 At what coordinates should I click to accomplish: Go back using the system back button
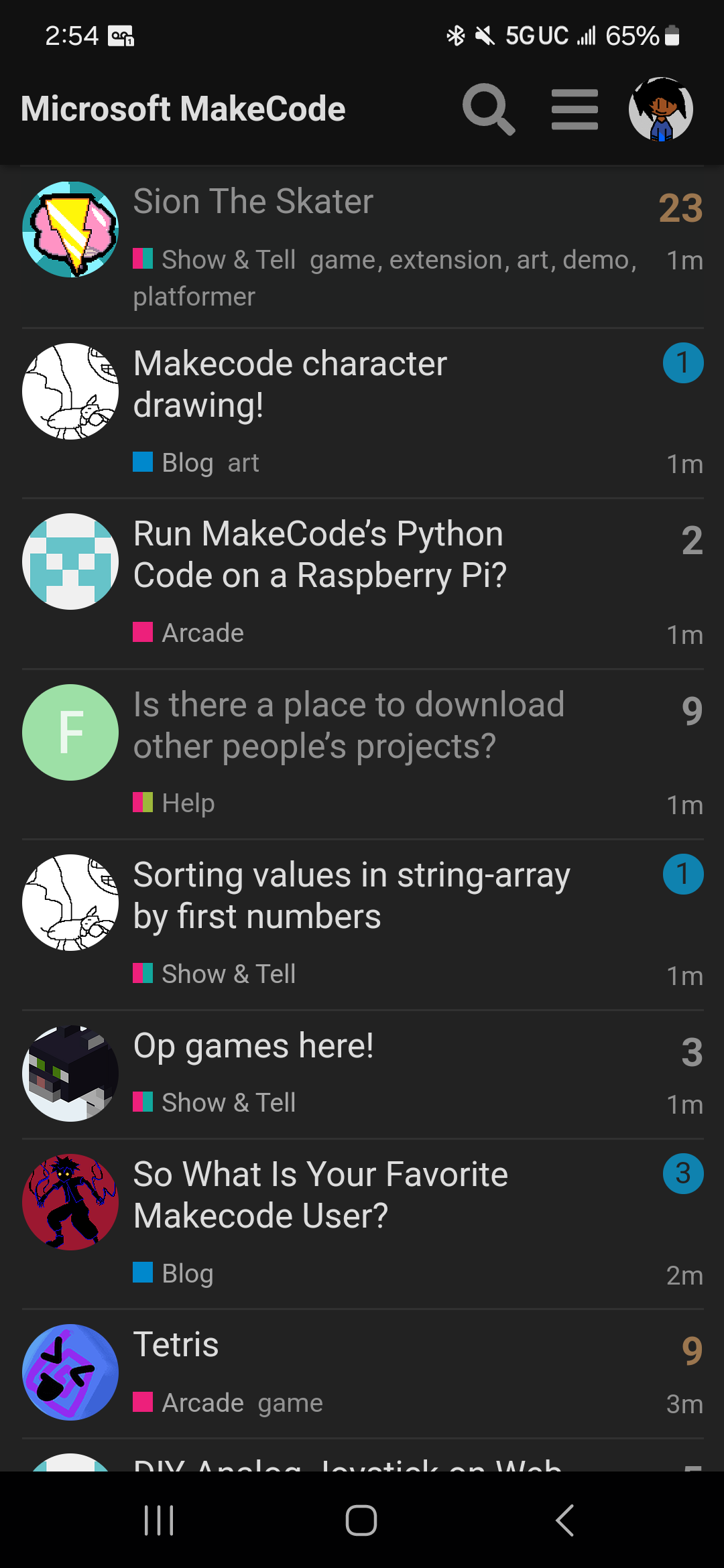(564, 1520)
